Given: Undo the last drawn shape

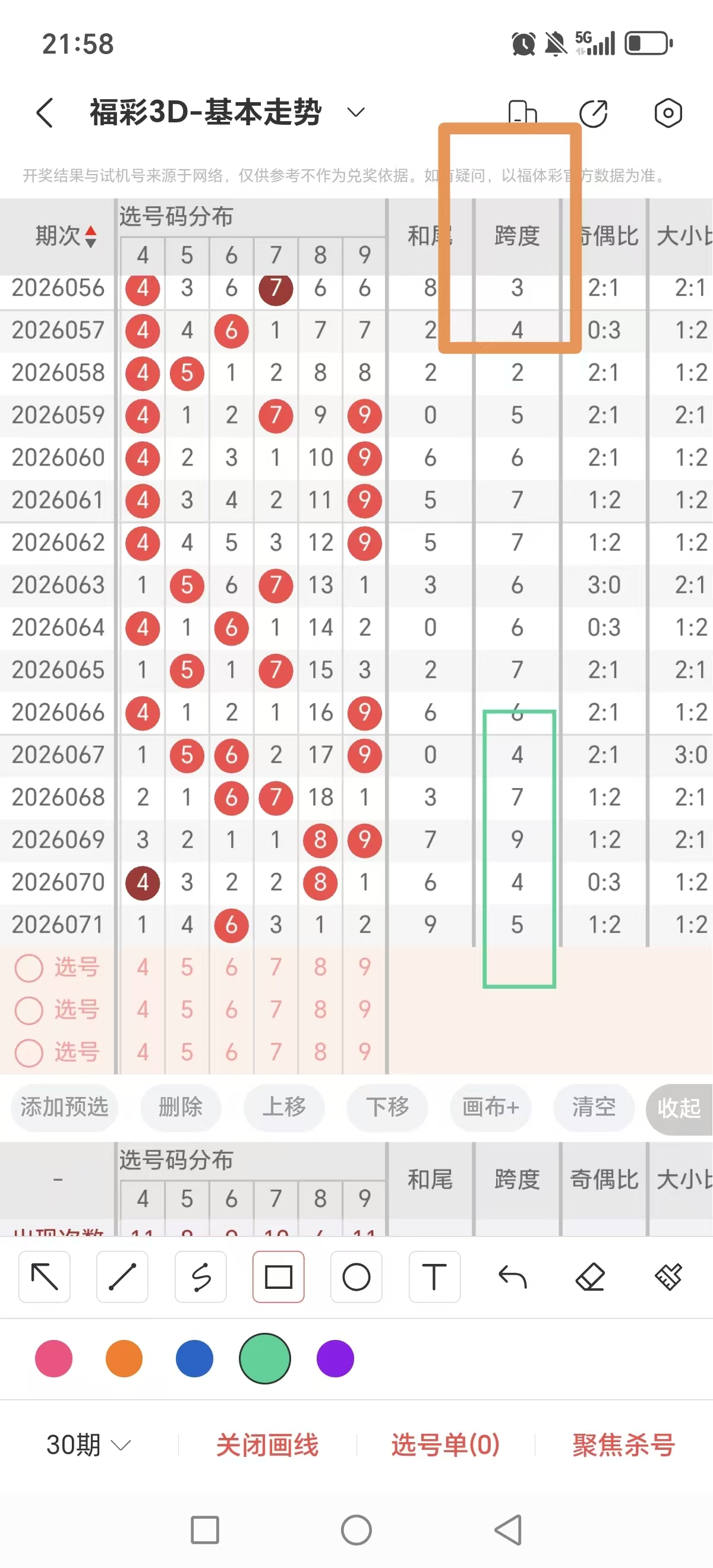Looking at the screenshot, I should [512, 1278].
